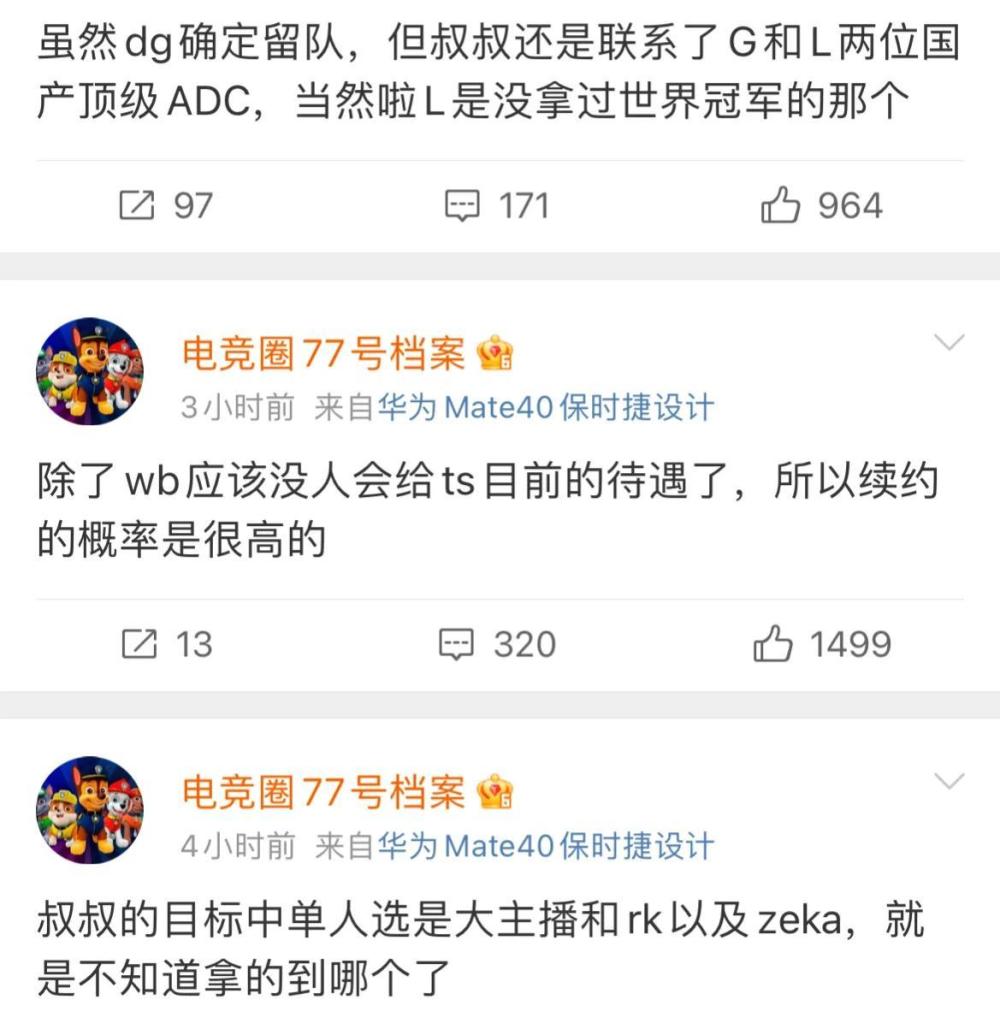Open 电竞圈77号档案 profile from the 4小时前 post
This screenshot has height=1023, width=1000.
(323, 792)
